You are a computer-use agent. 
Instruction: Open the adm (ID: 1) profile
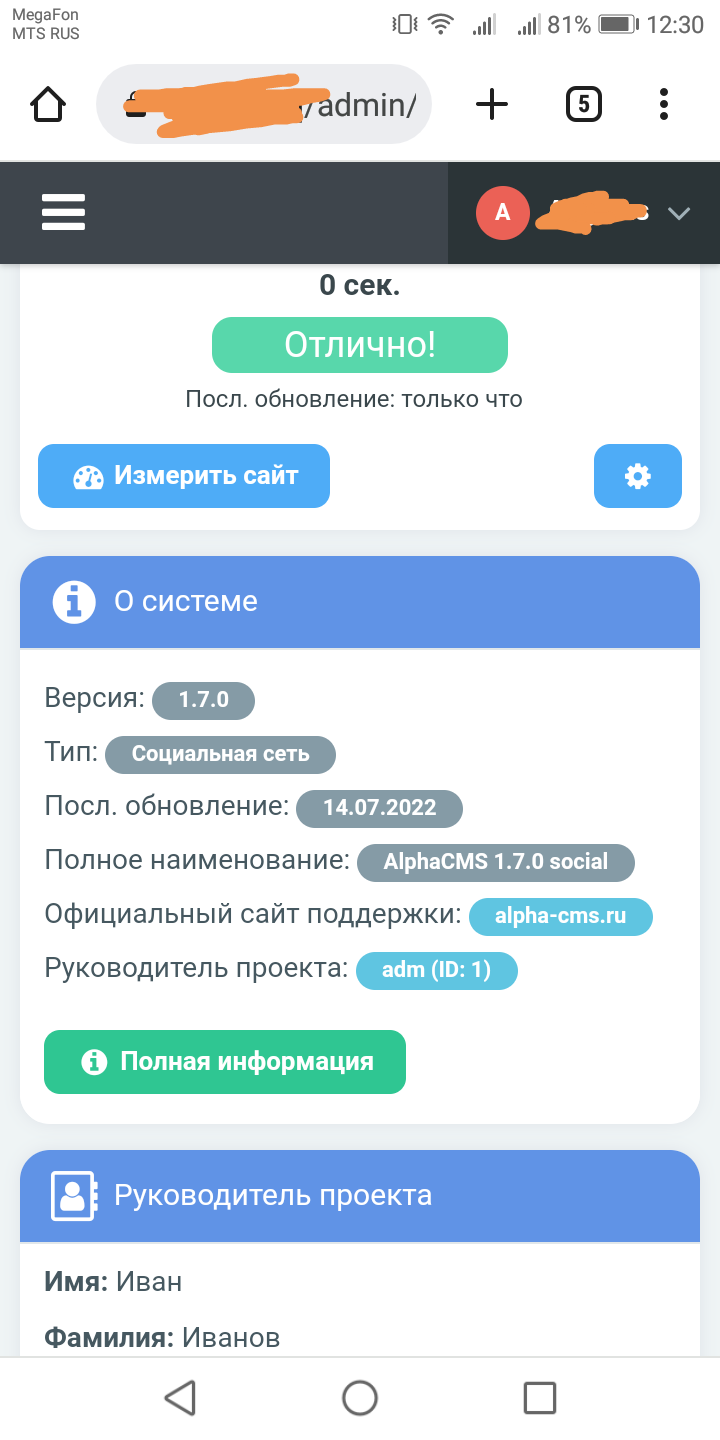pos(437,970)
